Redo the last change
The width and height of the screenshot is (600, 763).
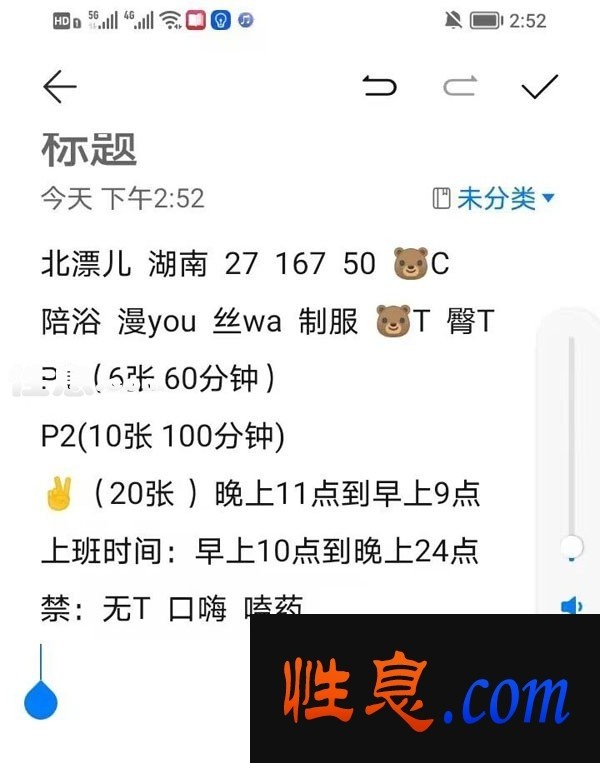[x=459, y=88]
